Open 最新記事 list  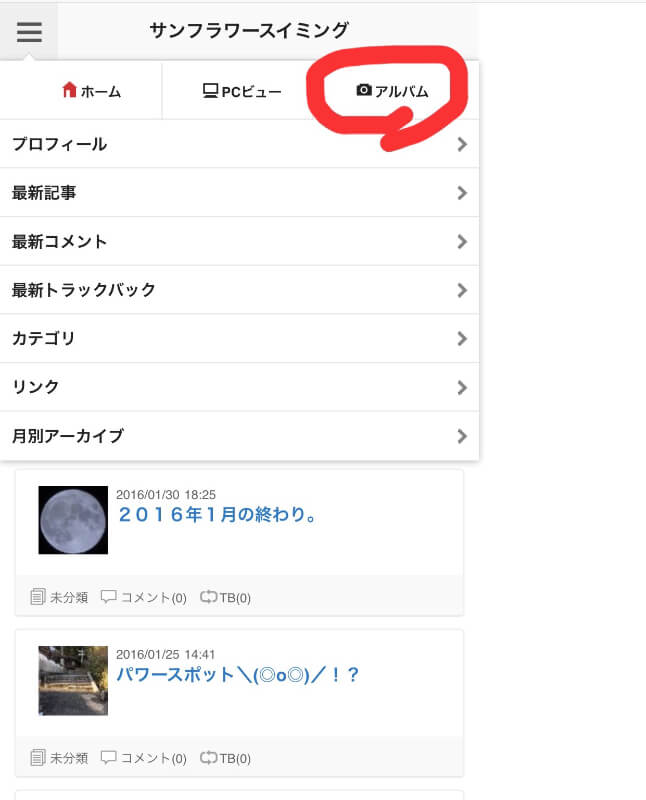[239, 193]
